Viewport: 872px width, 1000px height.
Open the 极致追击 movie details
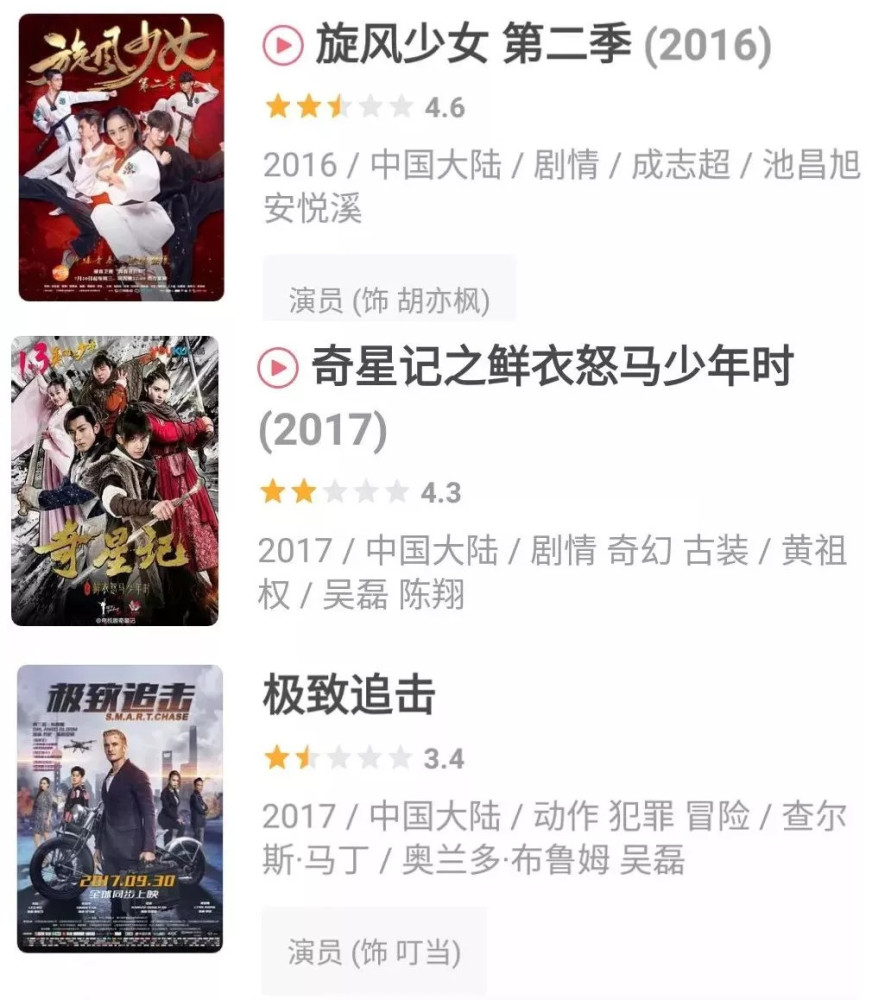349,695
